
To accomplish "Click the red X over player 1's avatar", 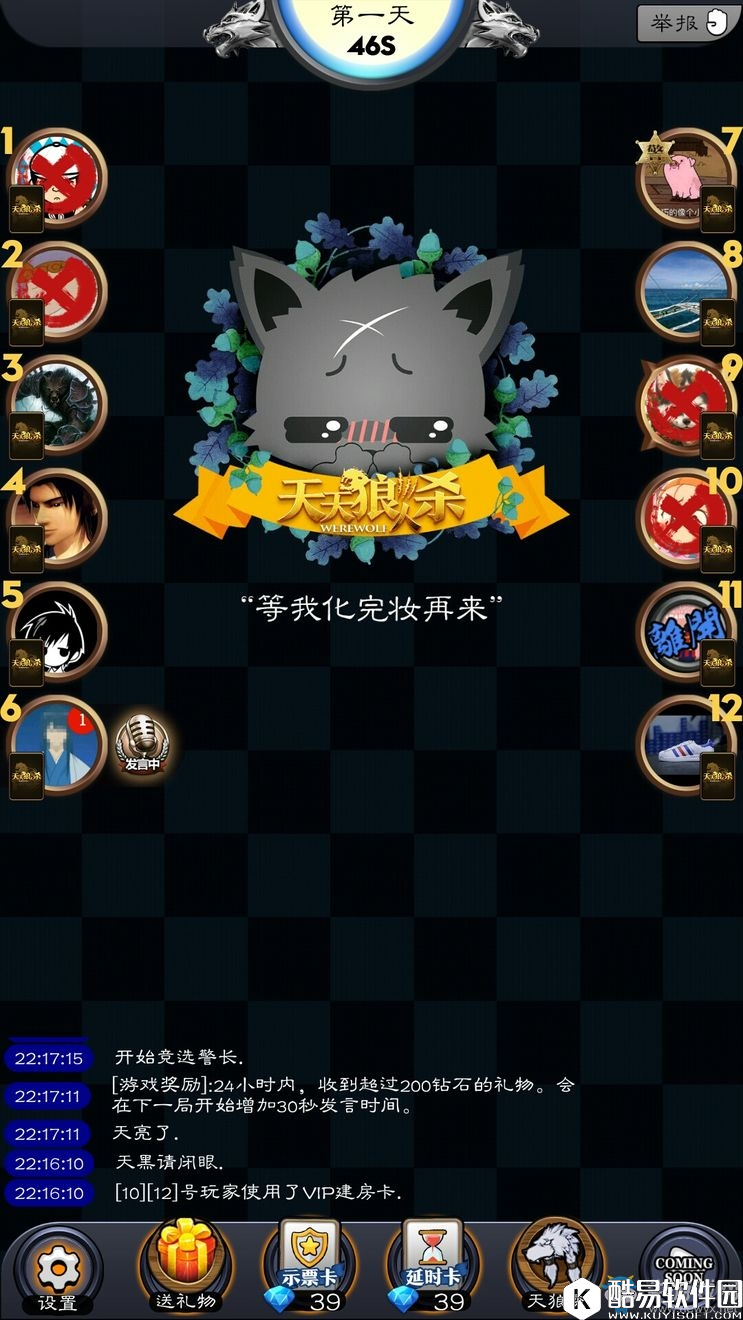I will (x=57, y=175).
